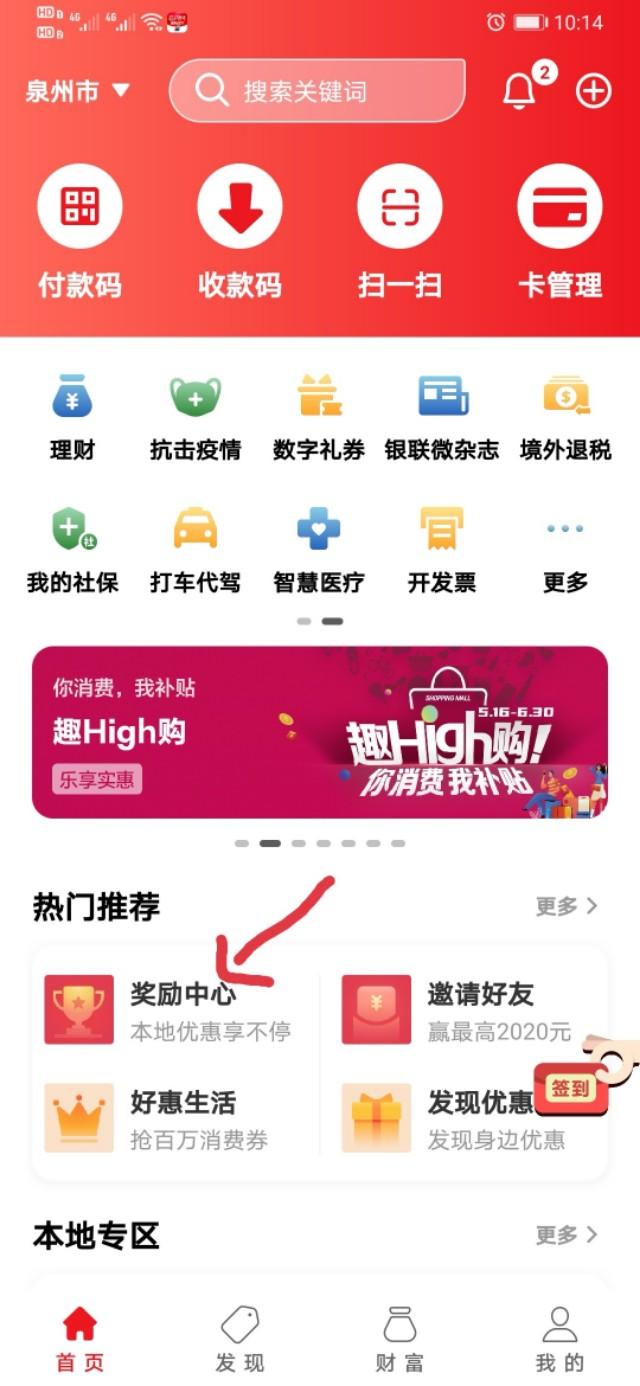Switch to the 发现 tab
640x1386 pixels.
pos(240,1338)
